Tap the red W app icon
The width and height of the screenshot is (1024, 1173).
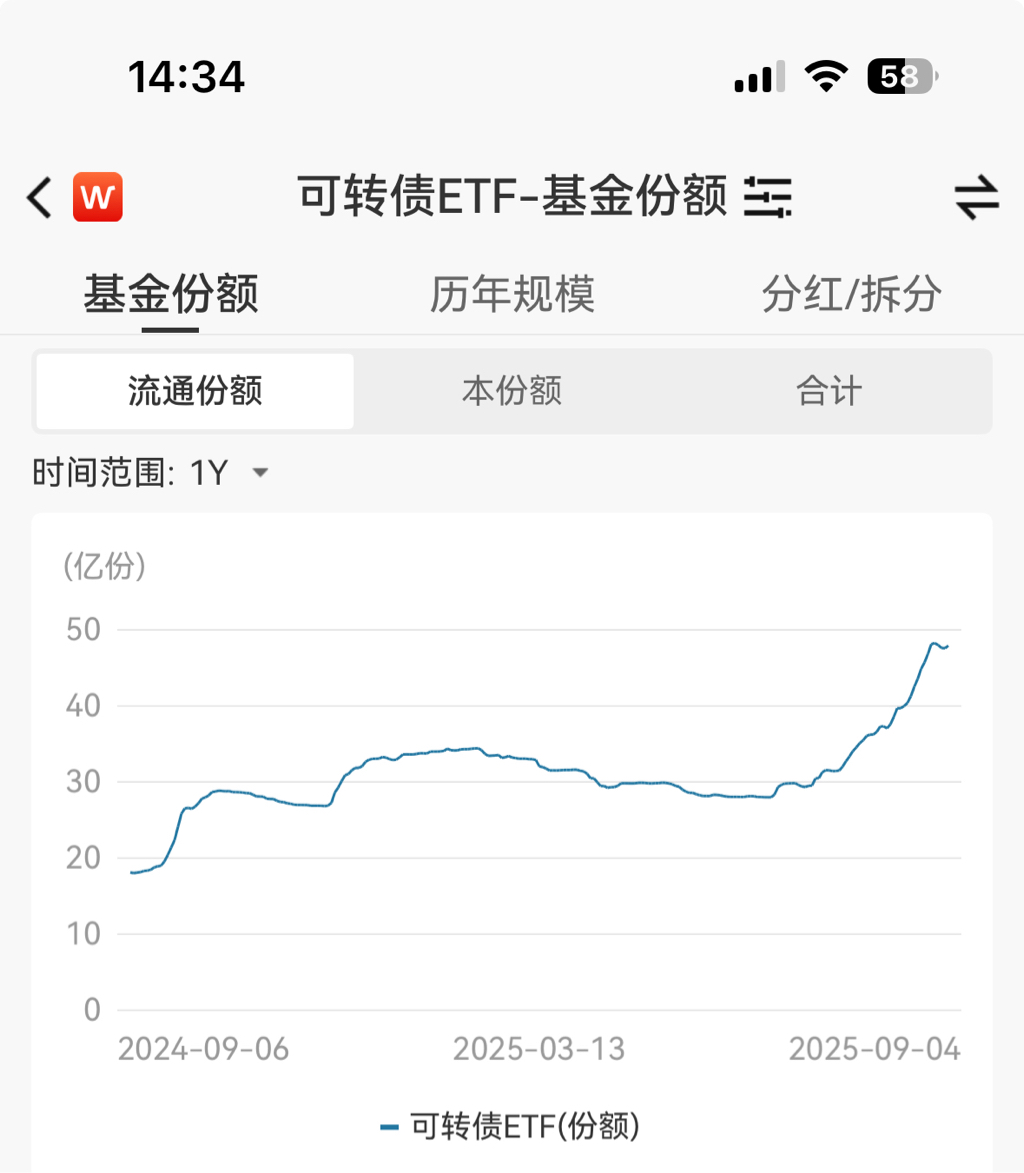point(97,197)
